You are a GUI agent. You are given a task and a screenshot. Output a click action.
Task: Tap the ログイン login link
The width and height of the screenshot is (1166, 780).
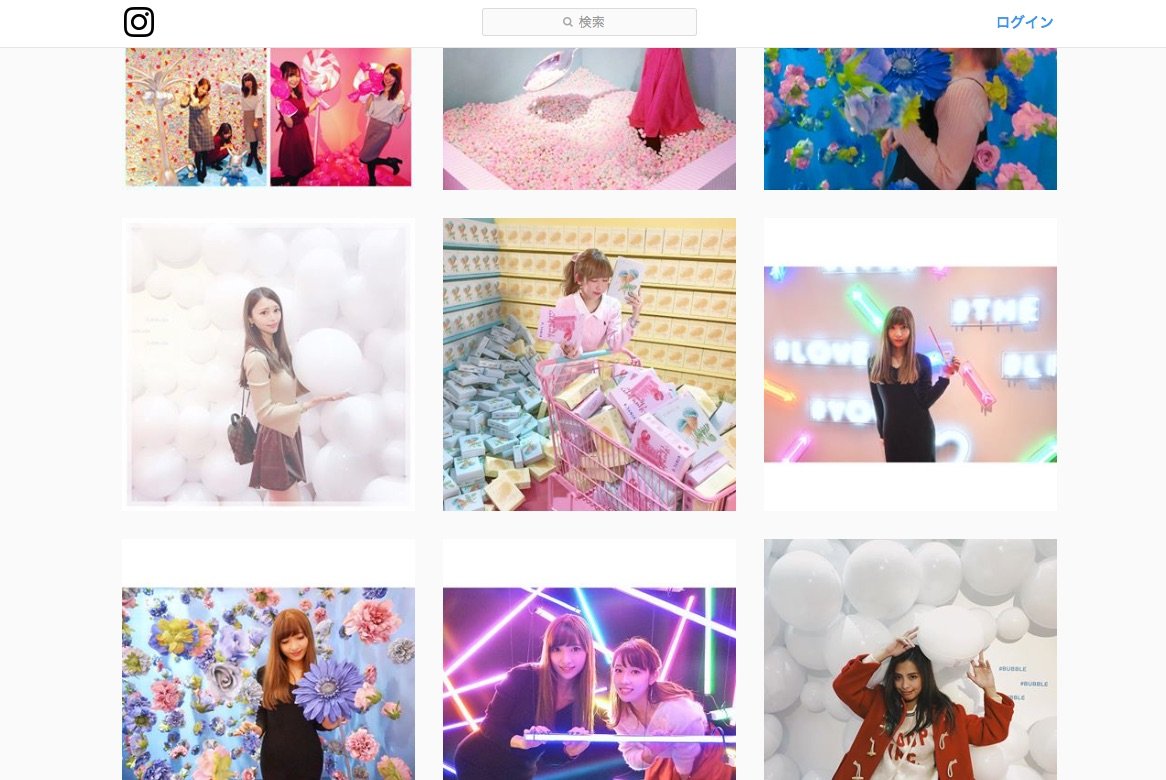(x=1024, y=22)
